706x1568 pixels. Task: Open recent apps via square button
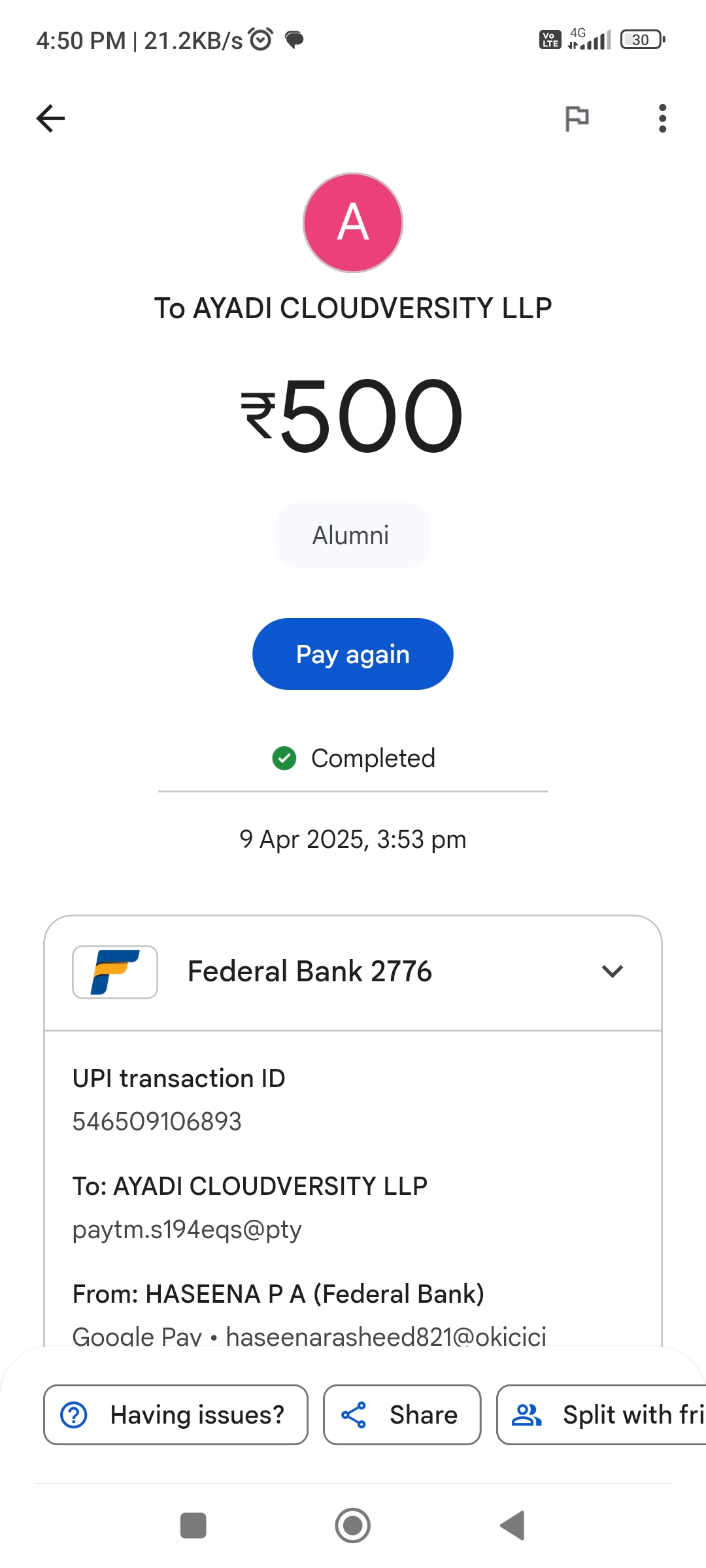(x=193, y=1526)
